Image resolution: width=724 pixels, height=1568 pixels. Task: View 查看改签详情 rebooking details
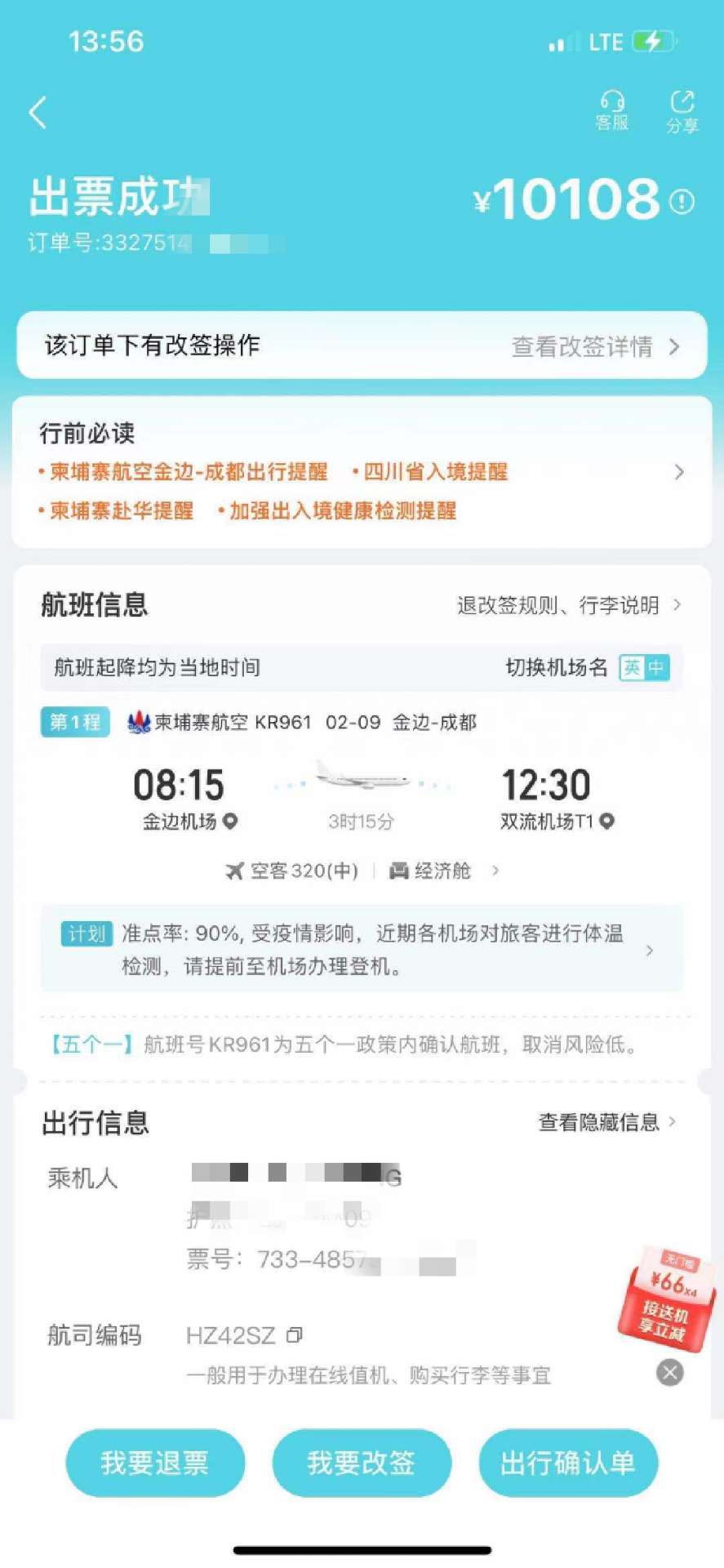click(x=595, y=347)
